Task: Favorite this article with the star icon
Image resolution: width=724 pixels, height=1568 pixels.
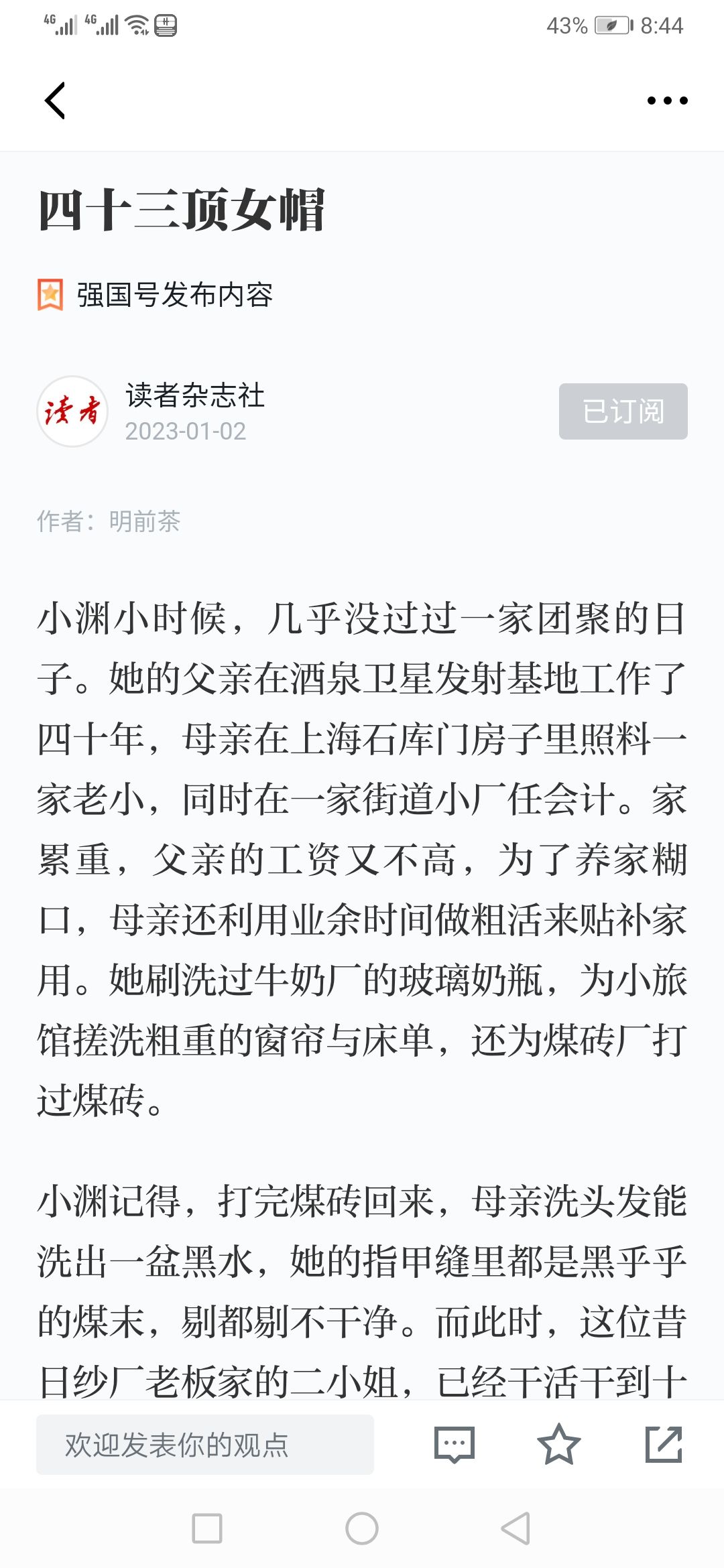Action: coord(558,1445)
